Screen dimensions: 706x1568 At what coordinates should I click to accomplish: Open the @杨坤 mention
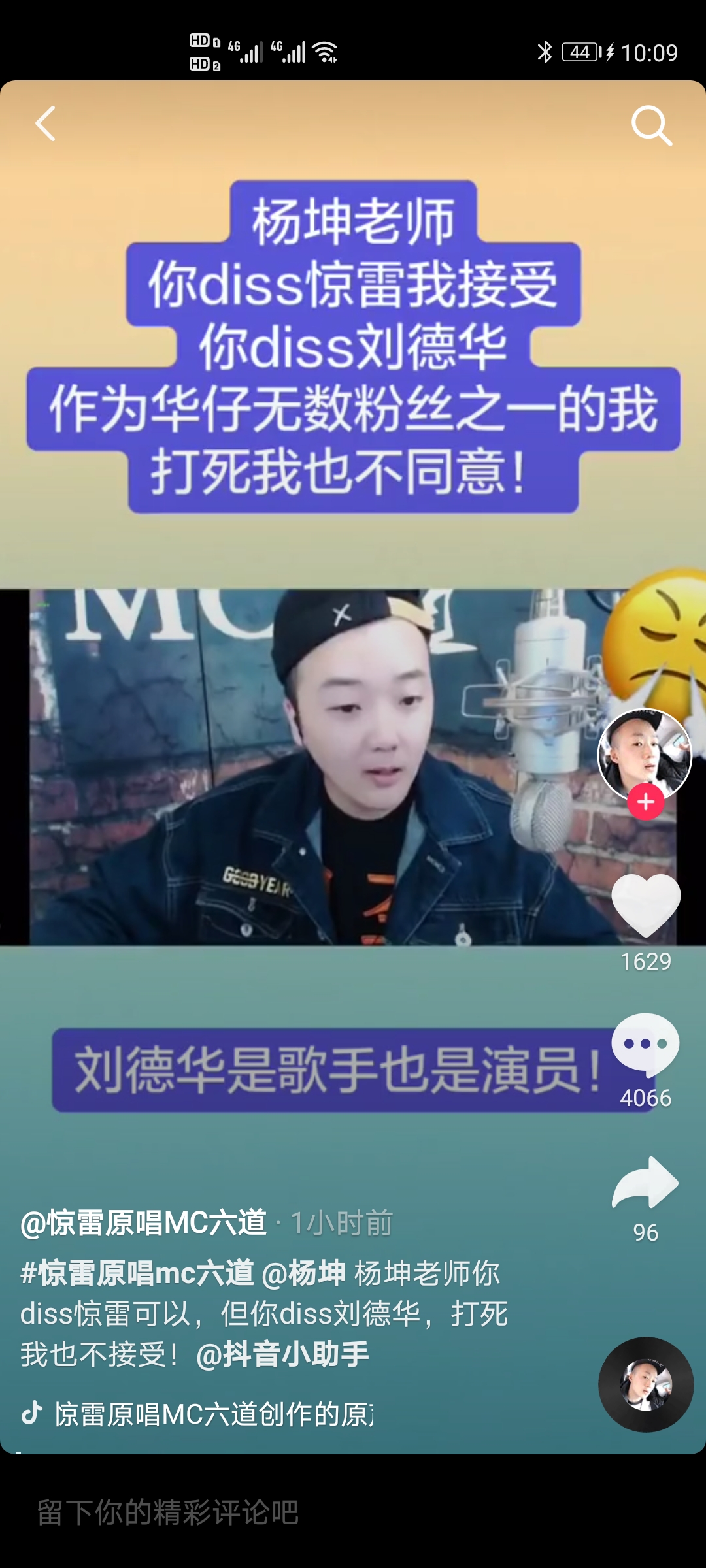click(303, 1273)
